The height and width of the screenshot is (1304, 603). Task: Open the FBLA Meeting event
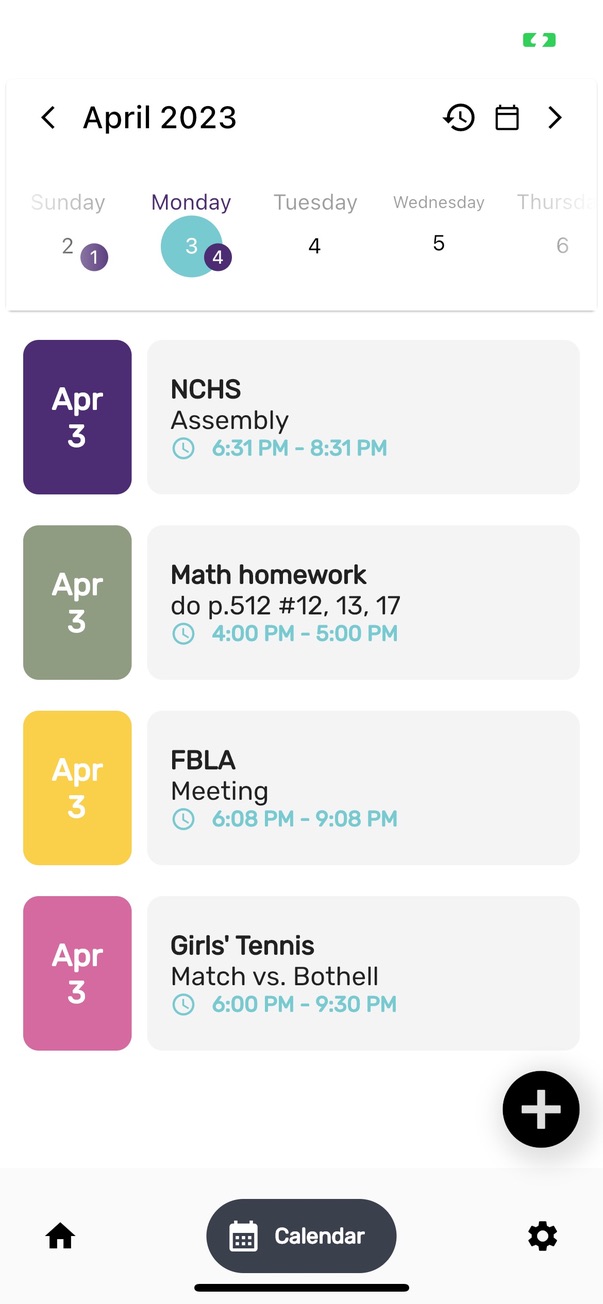[x=363, y=788]
